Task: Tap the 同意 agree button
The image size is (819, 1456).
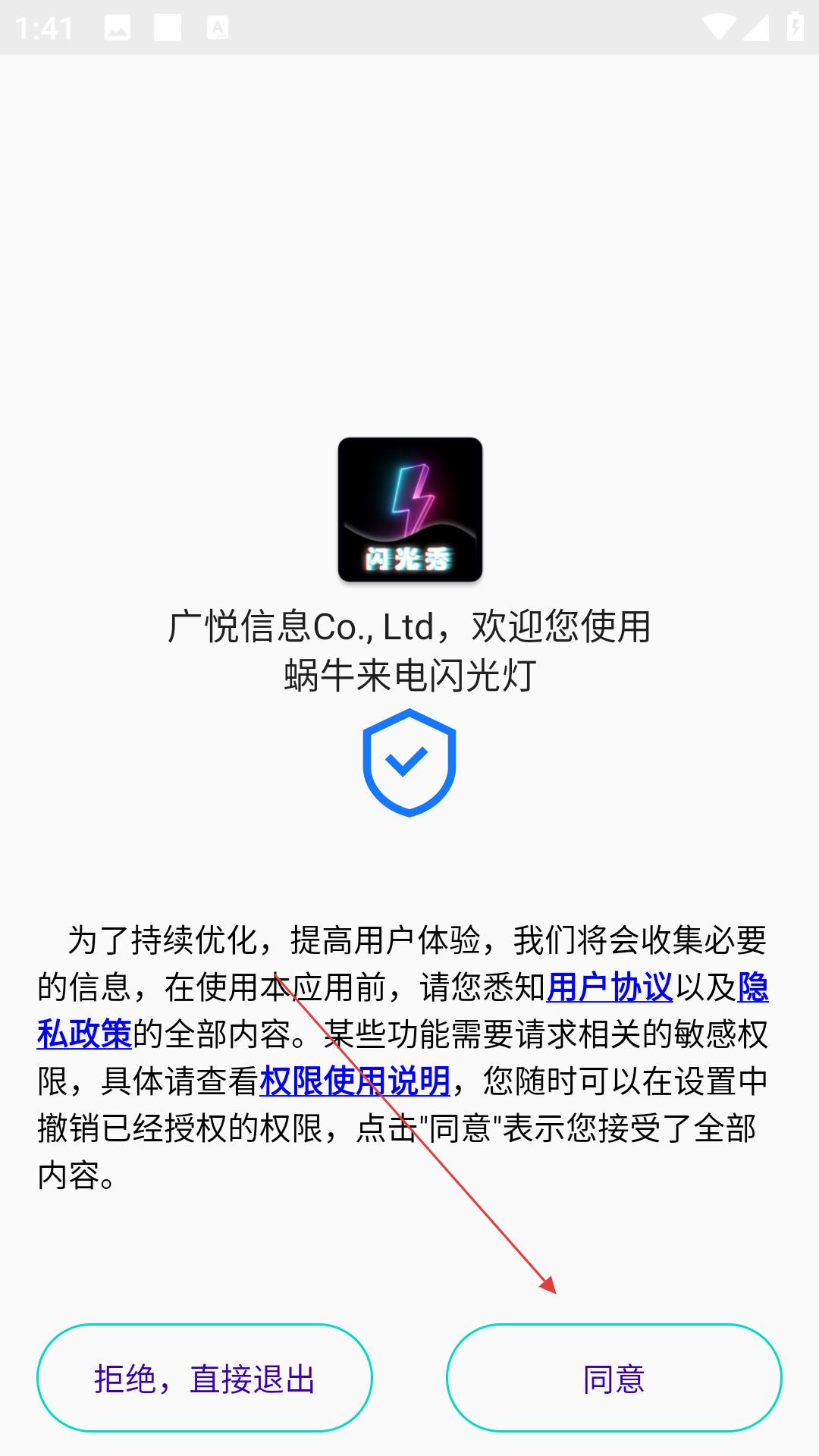Action: pyautogui.click(x=613, y=1378)
